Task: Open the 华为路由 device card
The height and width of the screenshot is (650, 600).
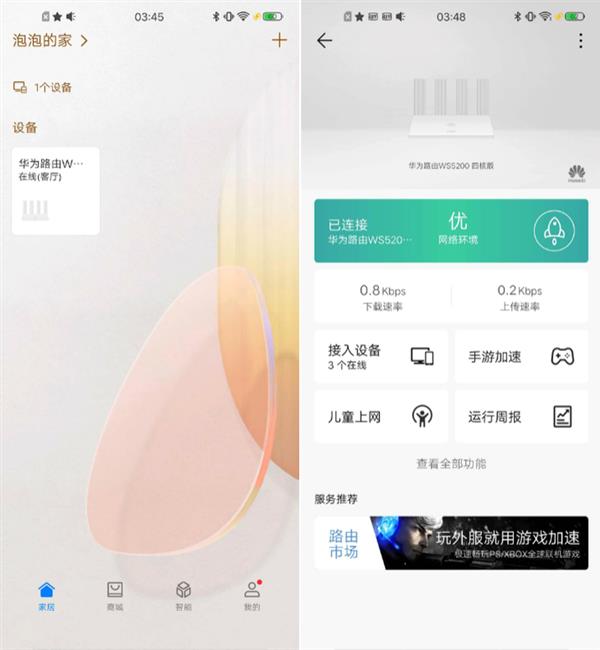Action: [56, 191]
